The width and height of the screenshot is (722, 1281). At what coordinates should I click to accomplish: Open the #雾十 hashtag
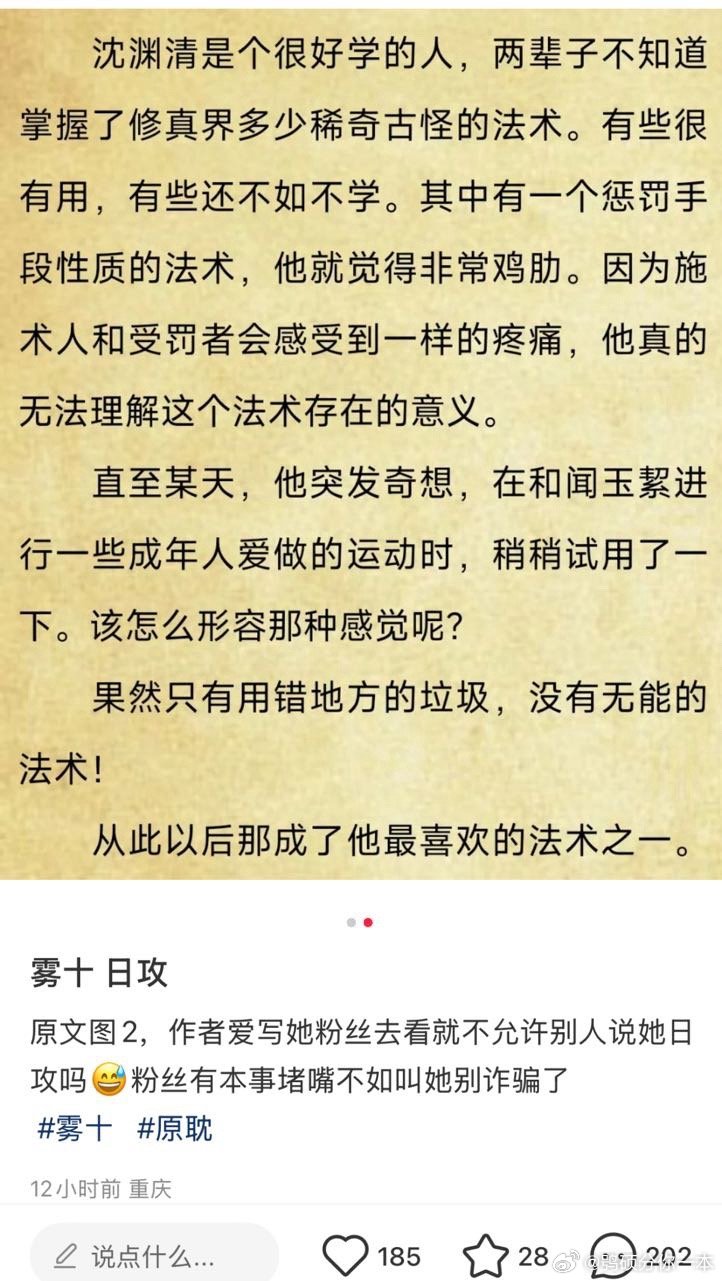(x=75, y=1130)
